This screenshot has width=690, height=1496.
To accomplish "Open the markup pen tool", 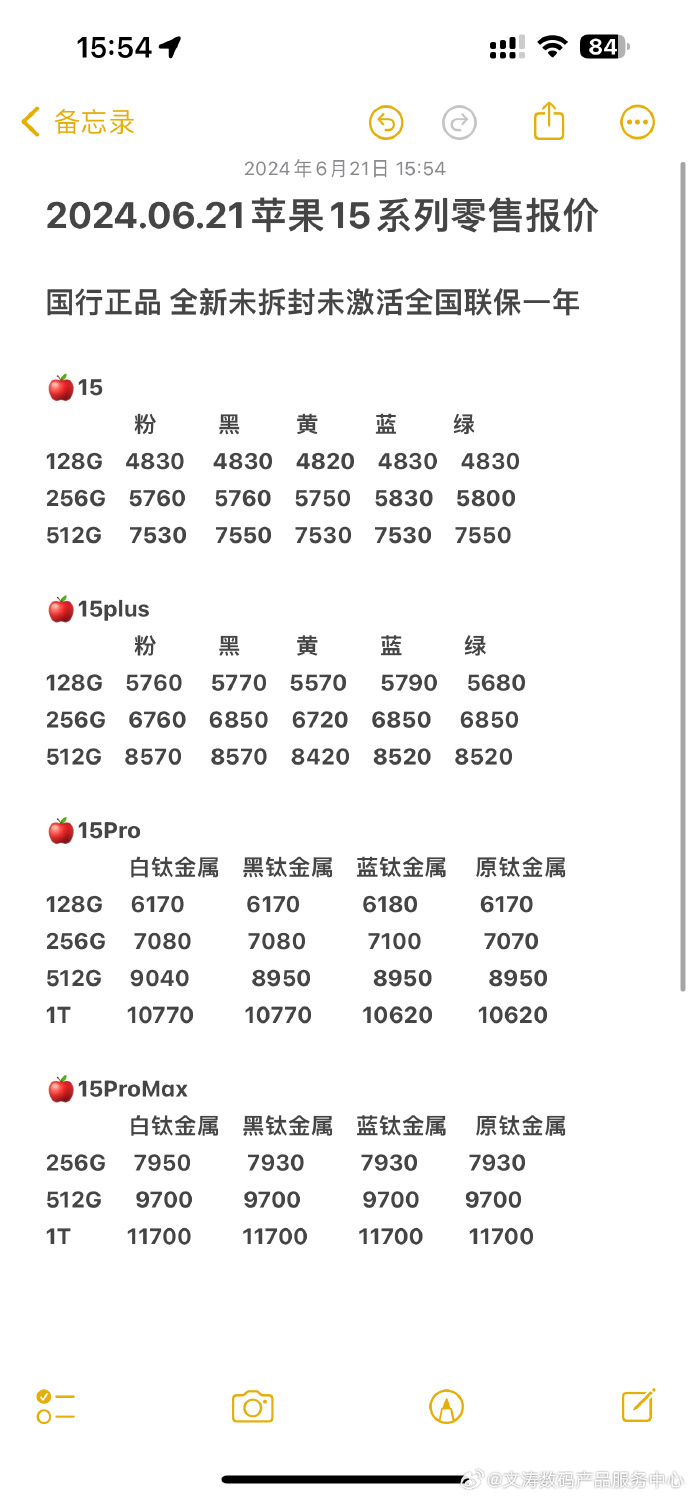I will (446, 1406).
